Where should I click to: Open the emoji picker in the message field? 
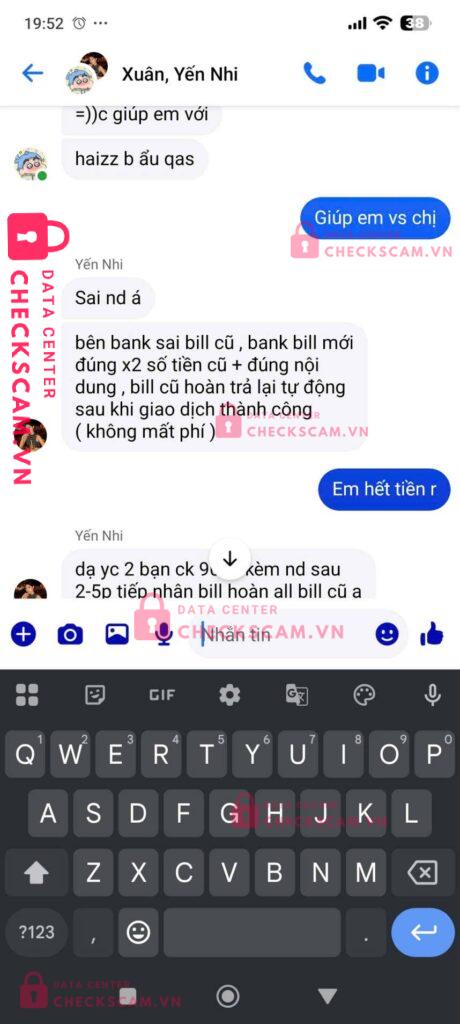click(387, 633)
